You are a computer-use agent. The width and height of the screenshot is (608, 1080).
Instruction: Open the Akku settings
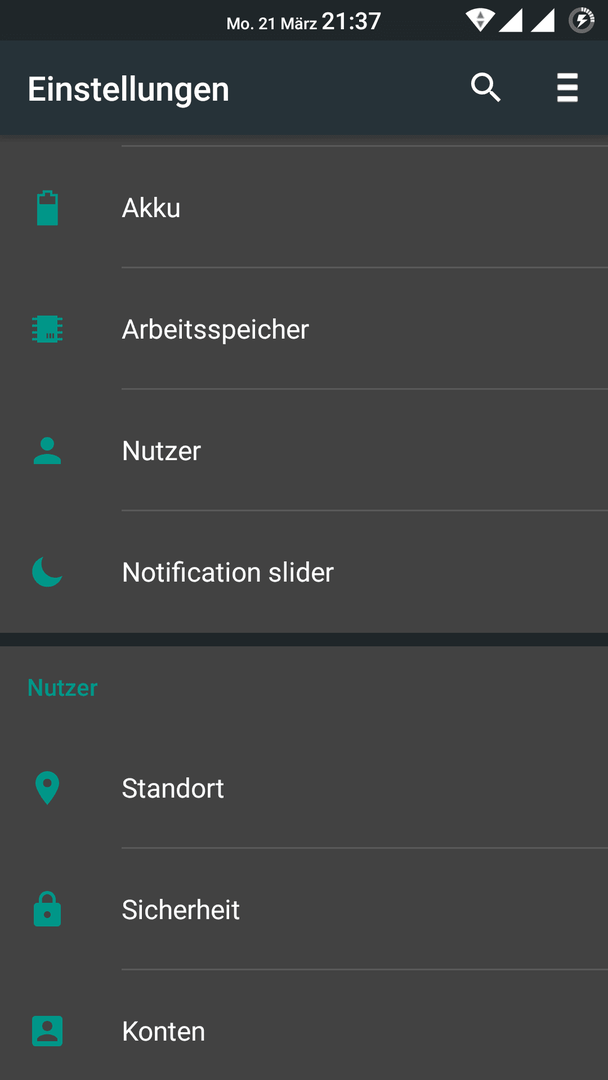point(304,207)
